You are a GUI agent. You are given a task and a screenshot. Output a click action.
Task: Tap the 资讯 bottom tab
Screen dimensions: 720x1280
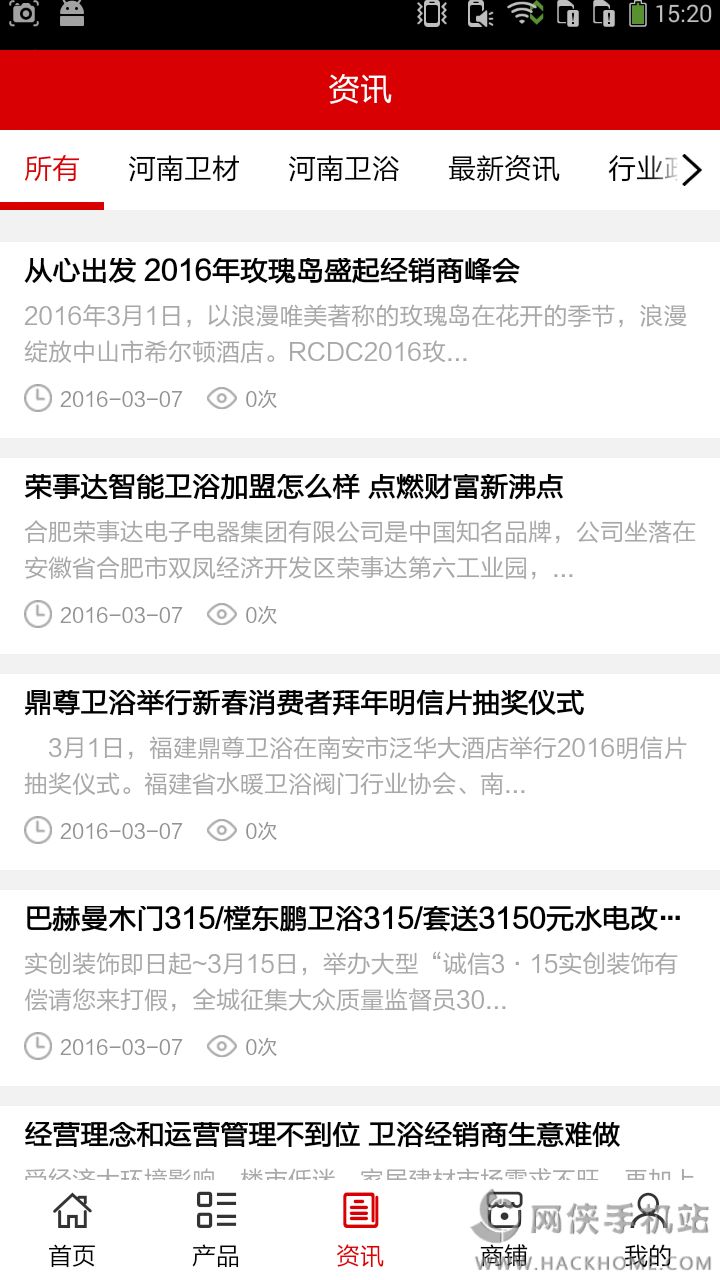360,1228
